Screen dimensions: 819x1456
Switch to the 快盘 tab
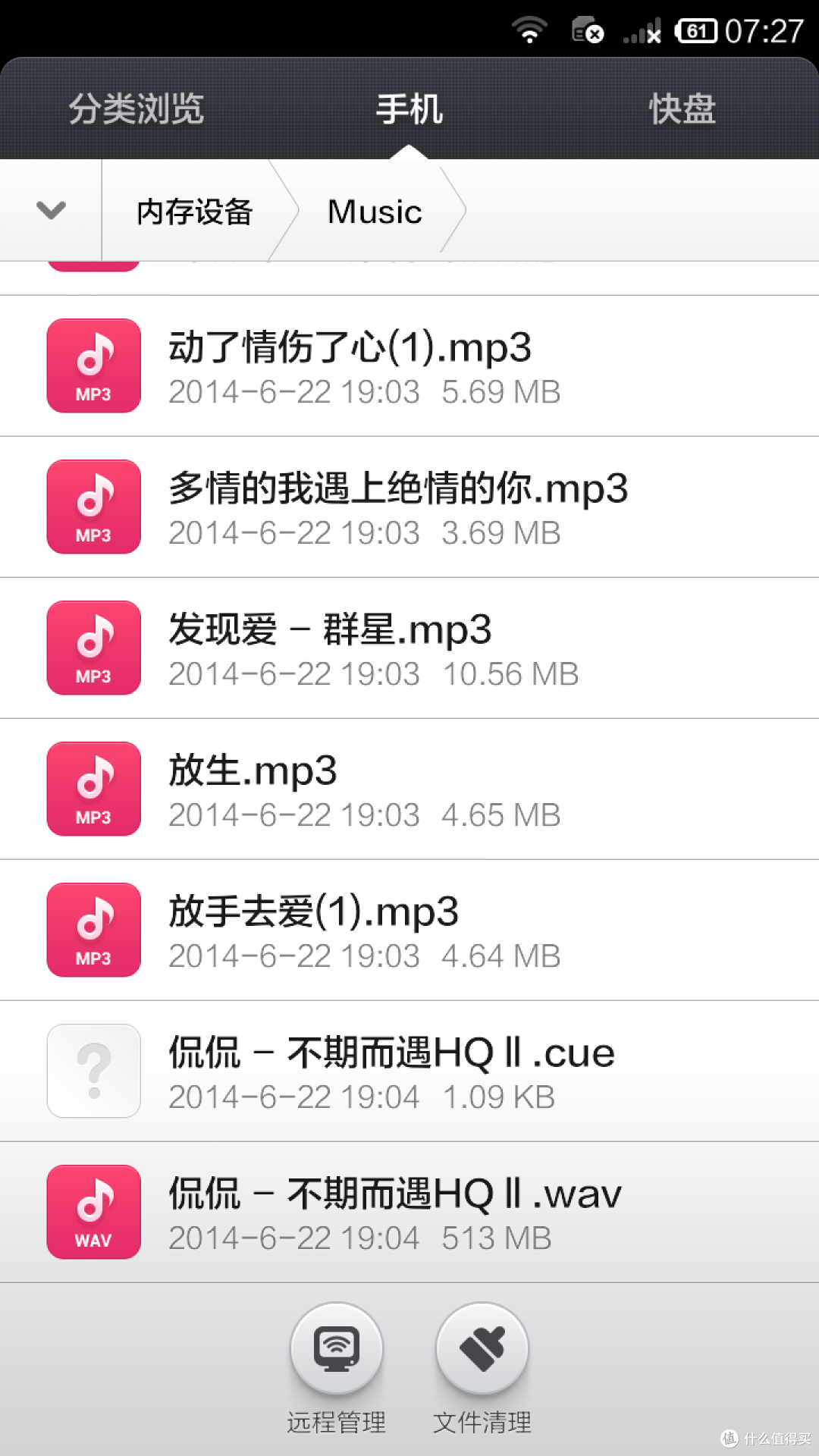[682, 109]
